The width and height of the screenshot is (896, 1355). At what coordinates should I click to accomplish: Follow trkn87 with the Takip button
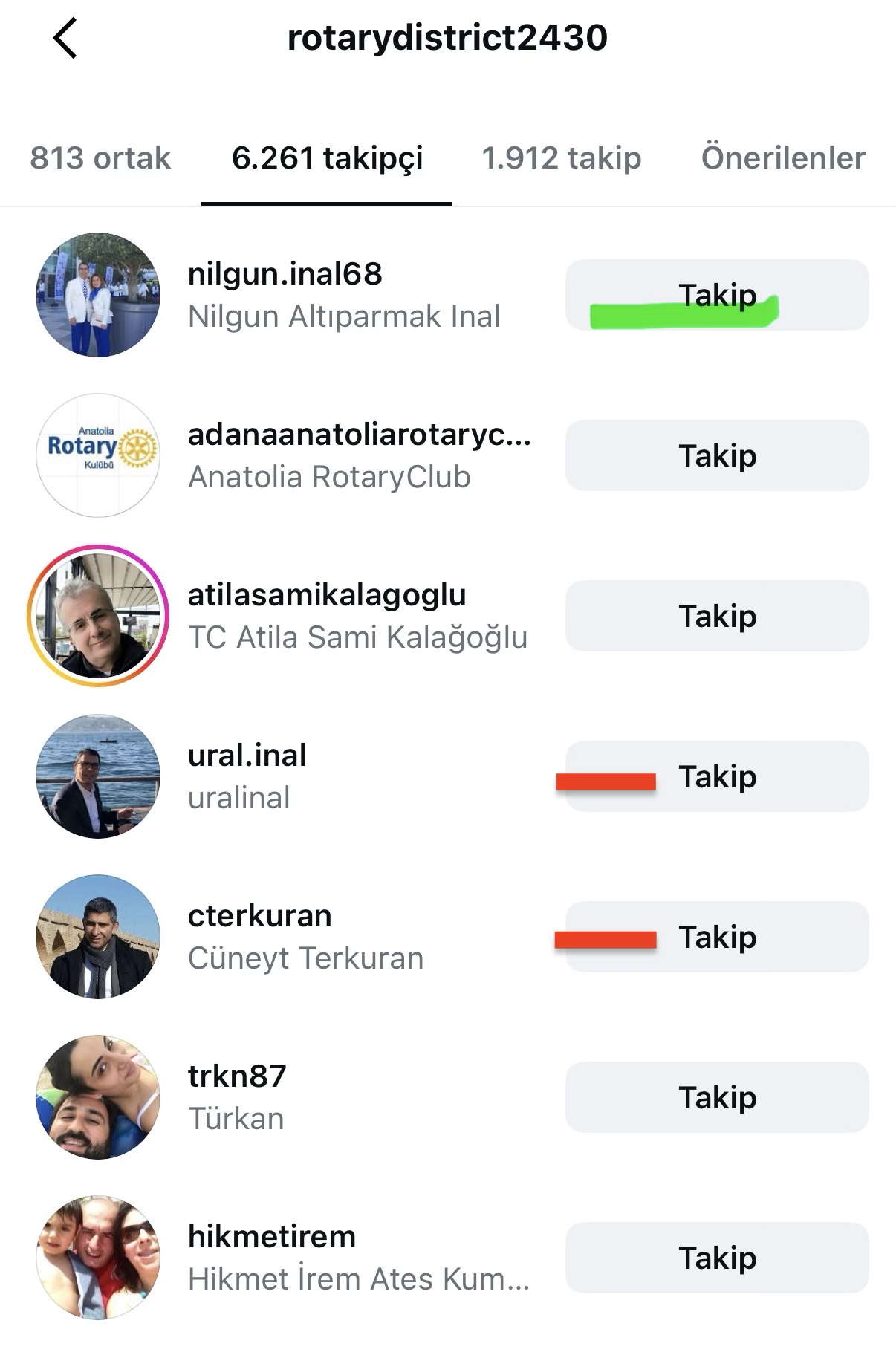tap(717, 1097)
